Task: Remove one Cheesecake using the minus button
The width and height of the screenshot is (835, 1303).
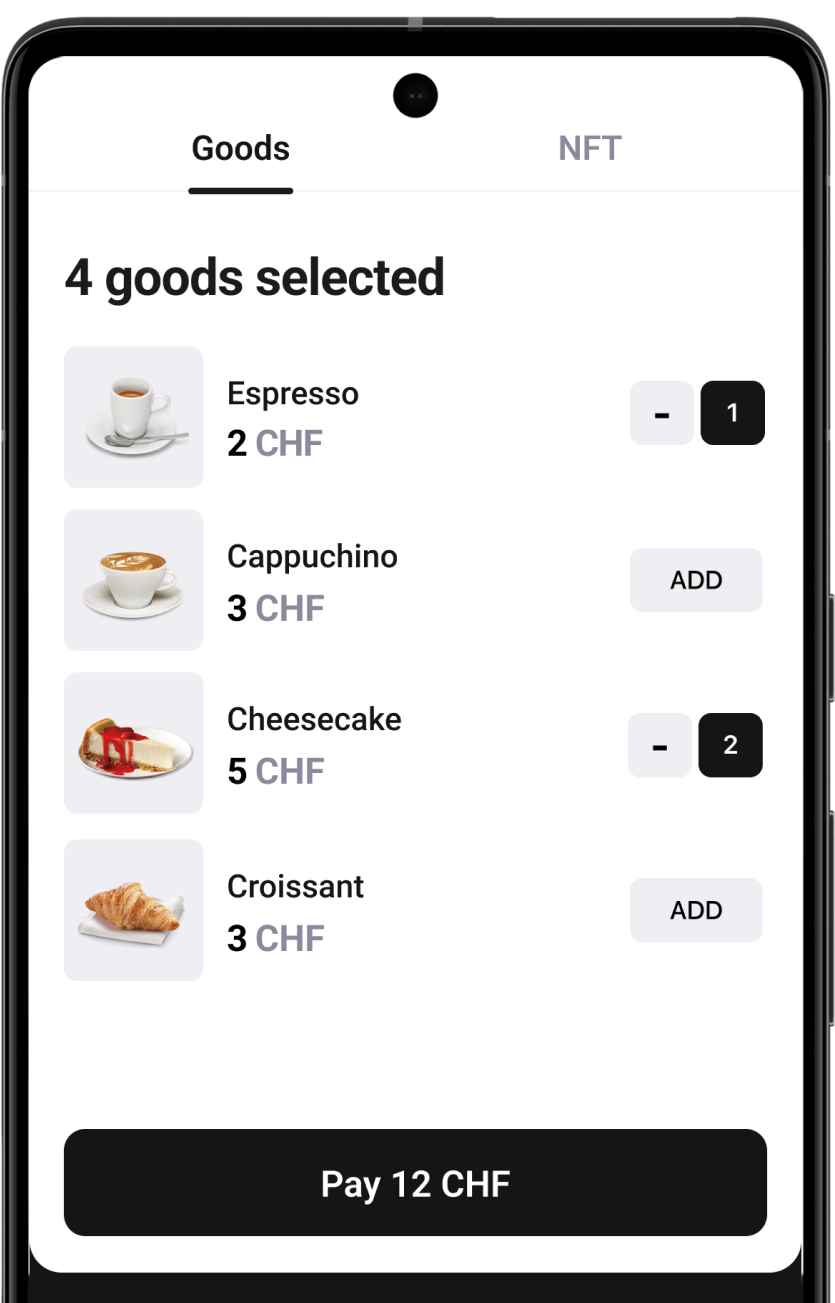Action: click(659, 745)
